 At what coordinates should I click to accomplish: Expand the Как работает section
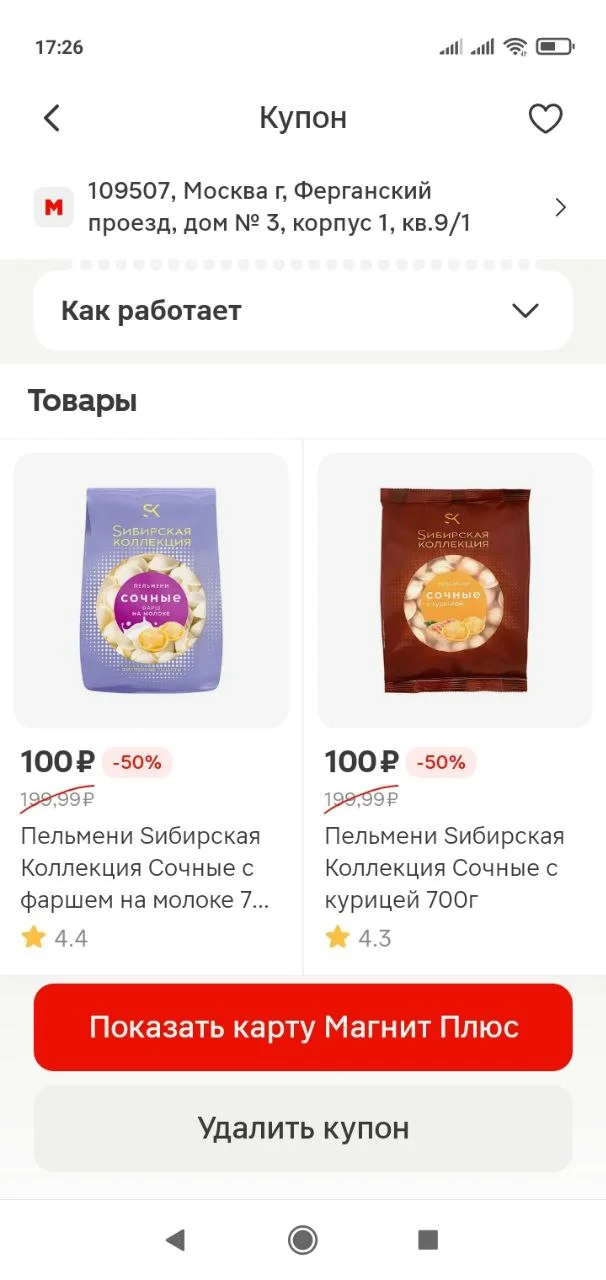tap(303, 310)
